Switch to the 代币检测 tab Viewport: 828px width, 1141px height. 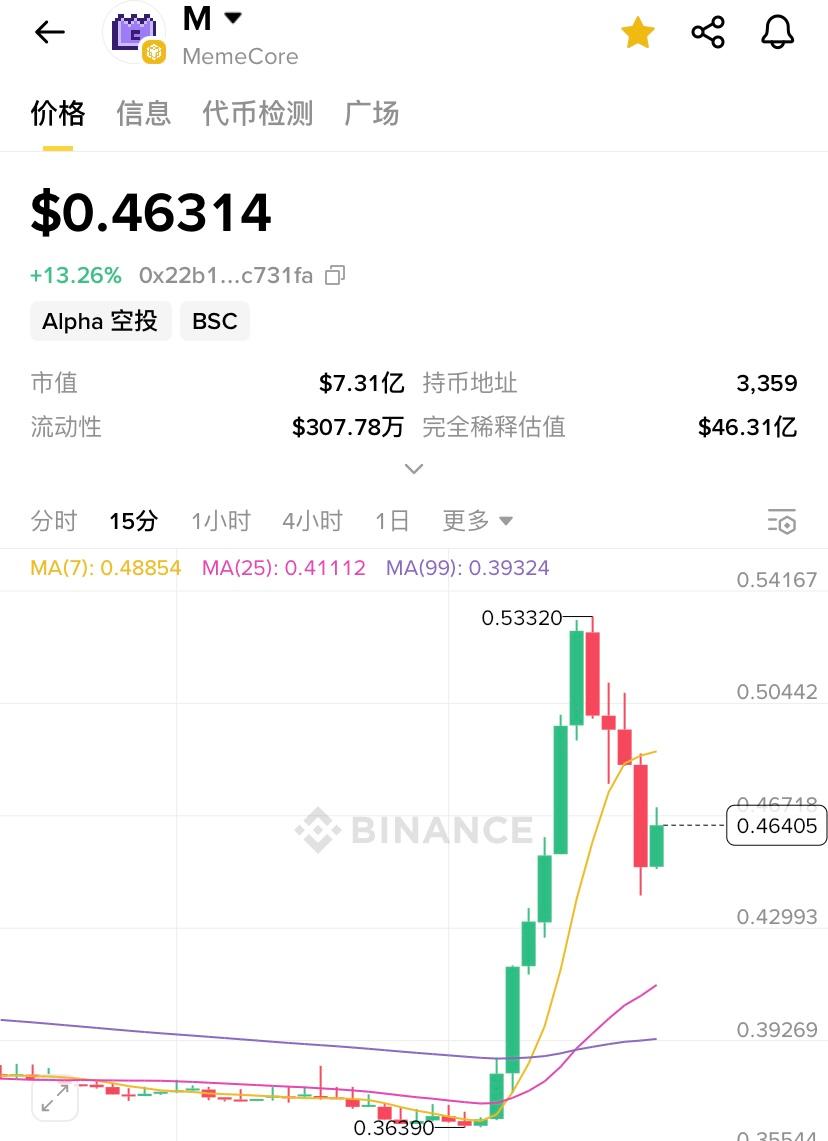[x=258, y=113]
